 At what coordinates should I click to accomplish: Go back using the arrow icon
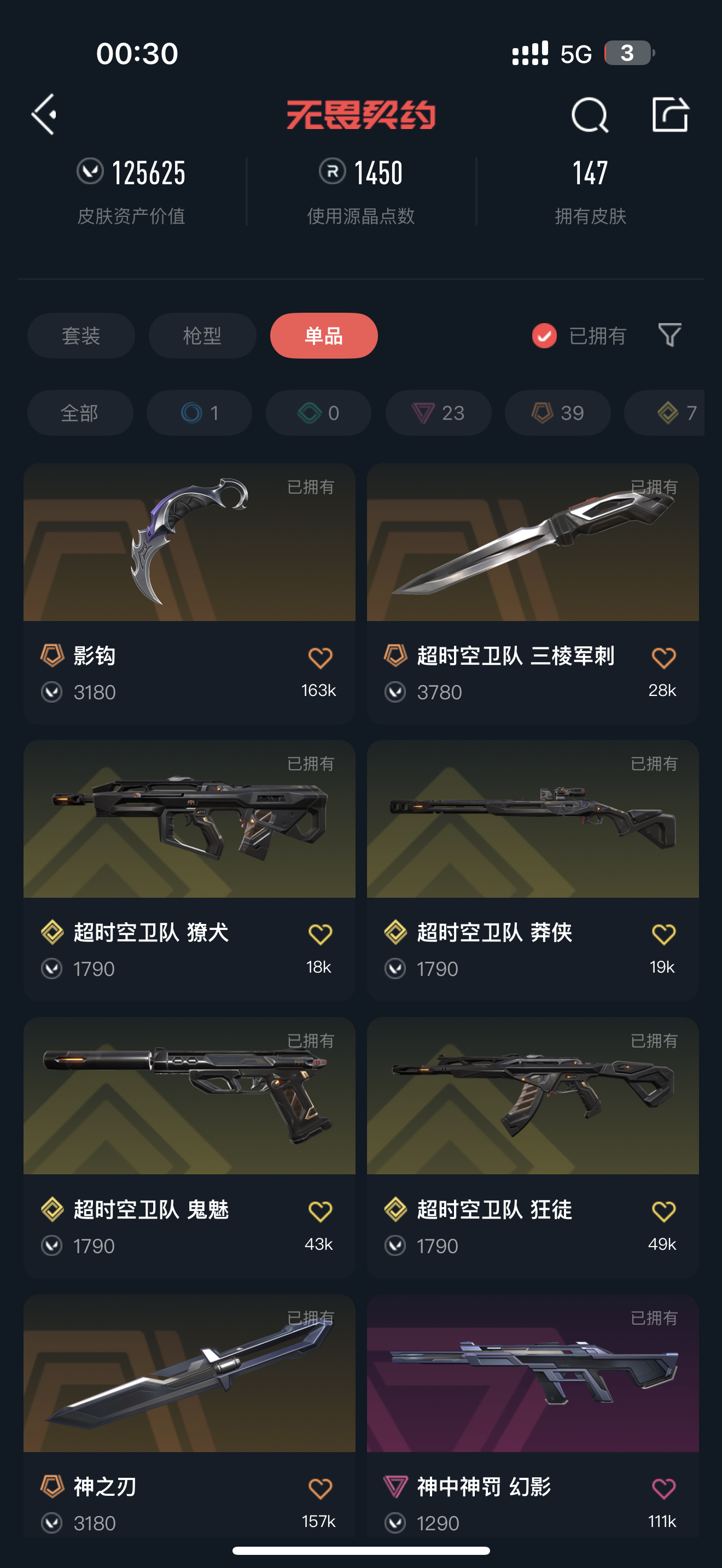point(44,114)
